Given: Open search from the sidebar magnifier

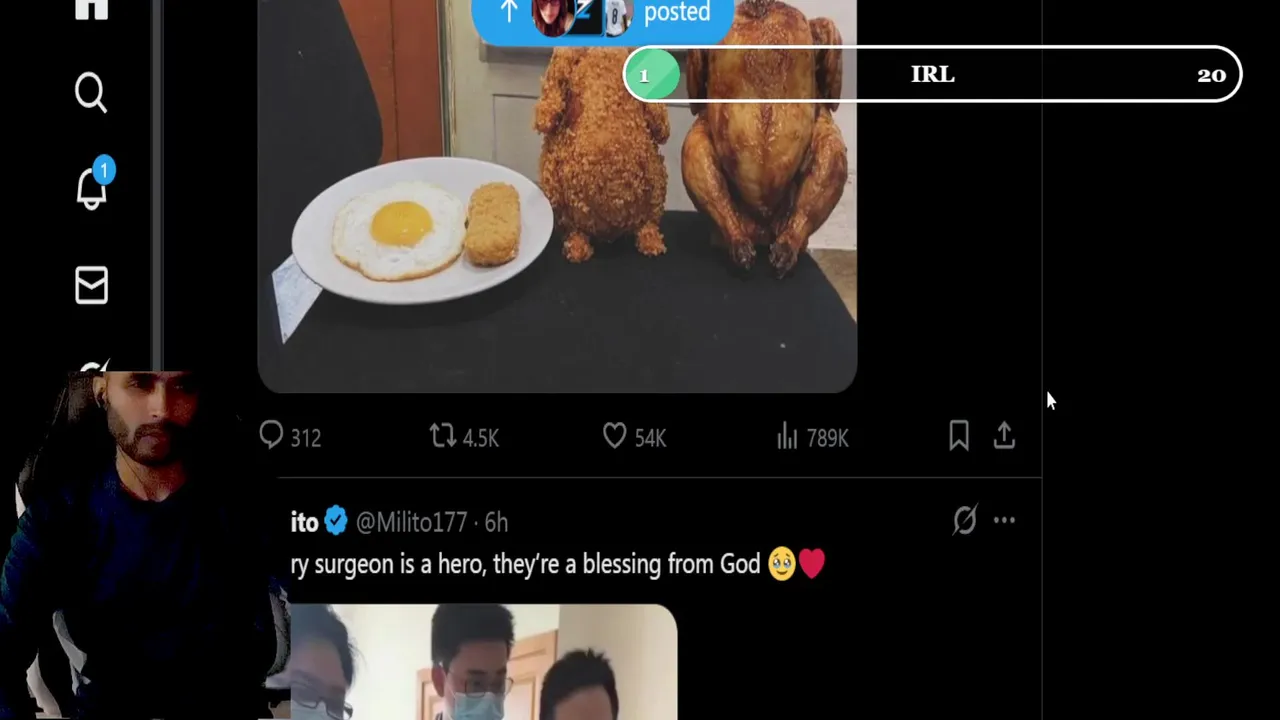Looking at the screenshot, I should click(91, 93).
